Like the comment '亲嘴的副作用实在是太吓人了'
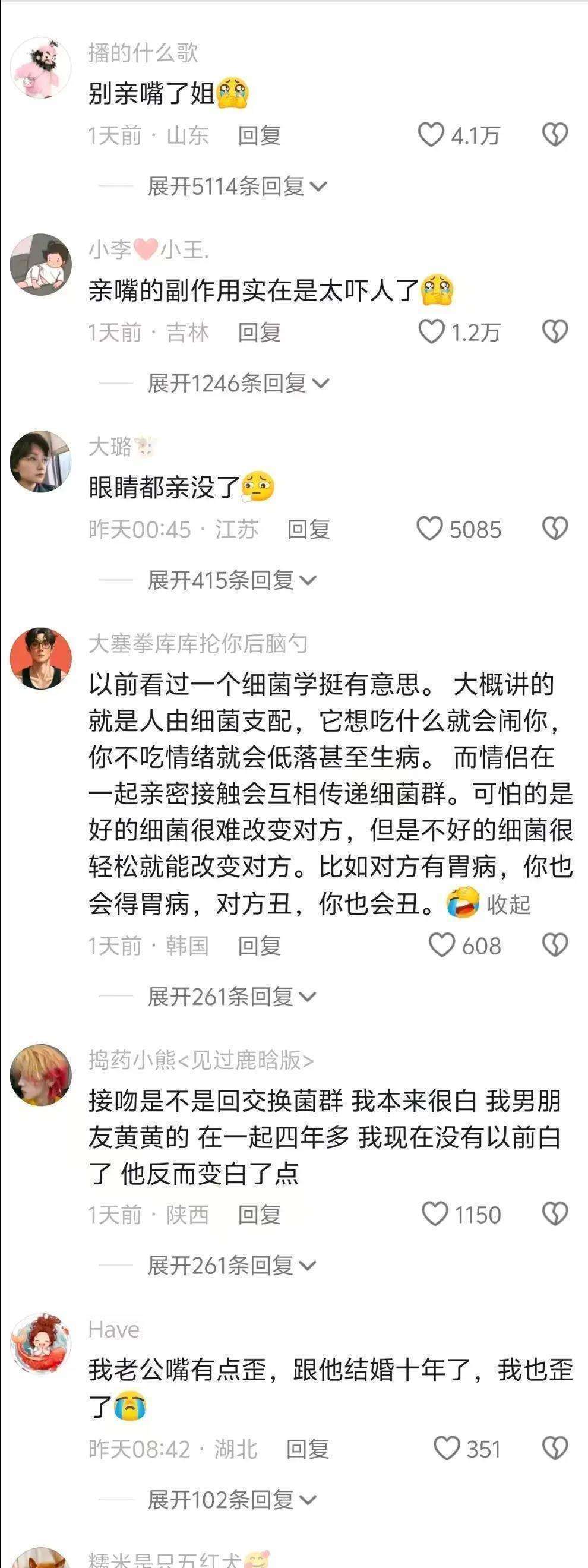 (x=432, y=332)
